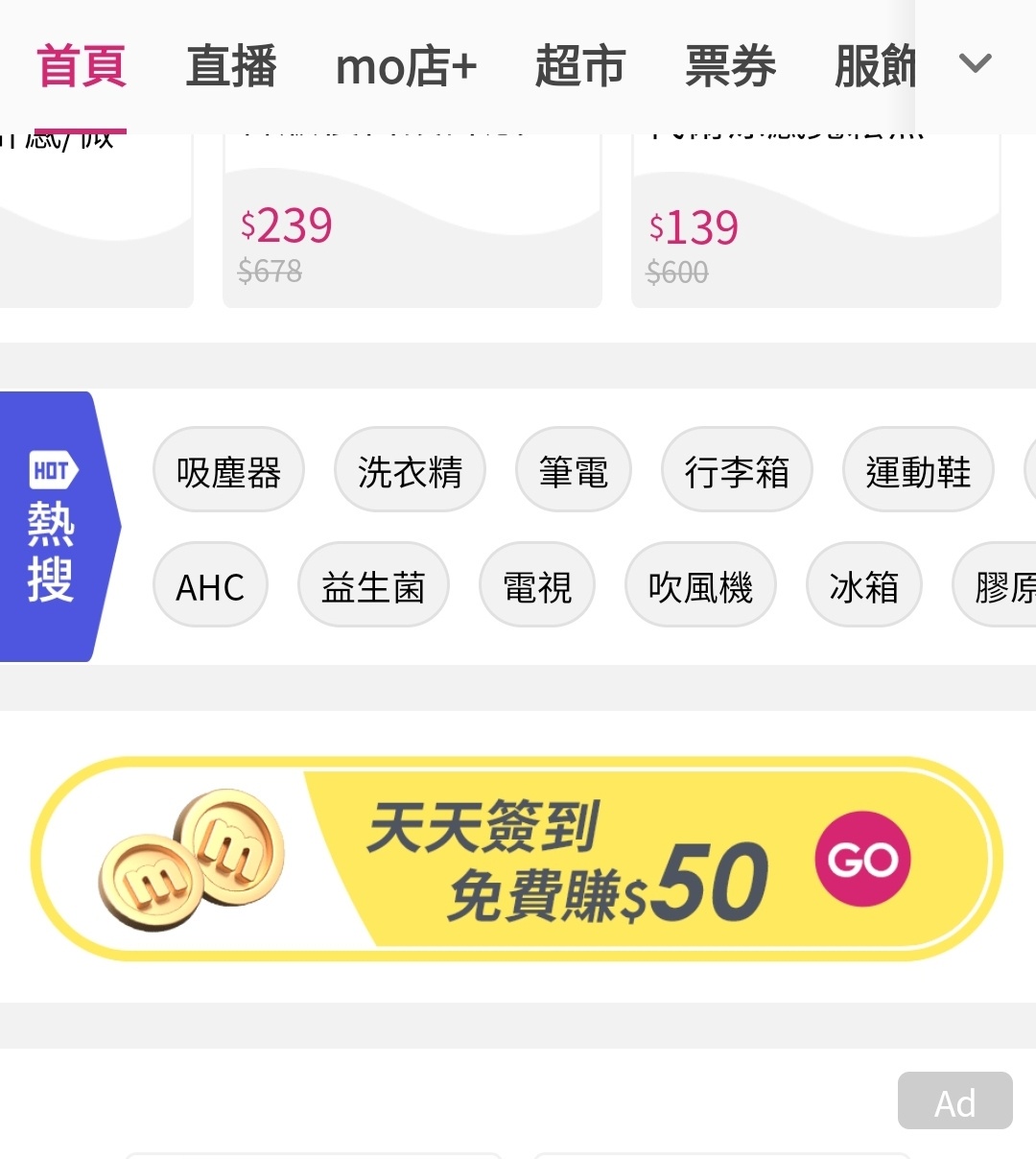Go to the 超市 tab

[579, 66]
